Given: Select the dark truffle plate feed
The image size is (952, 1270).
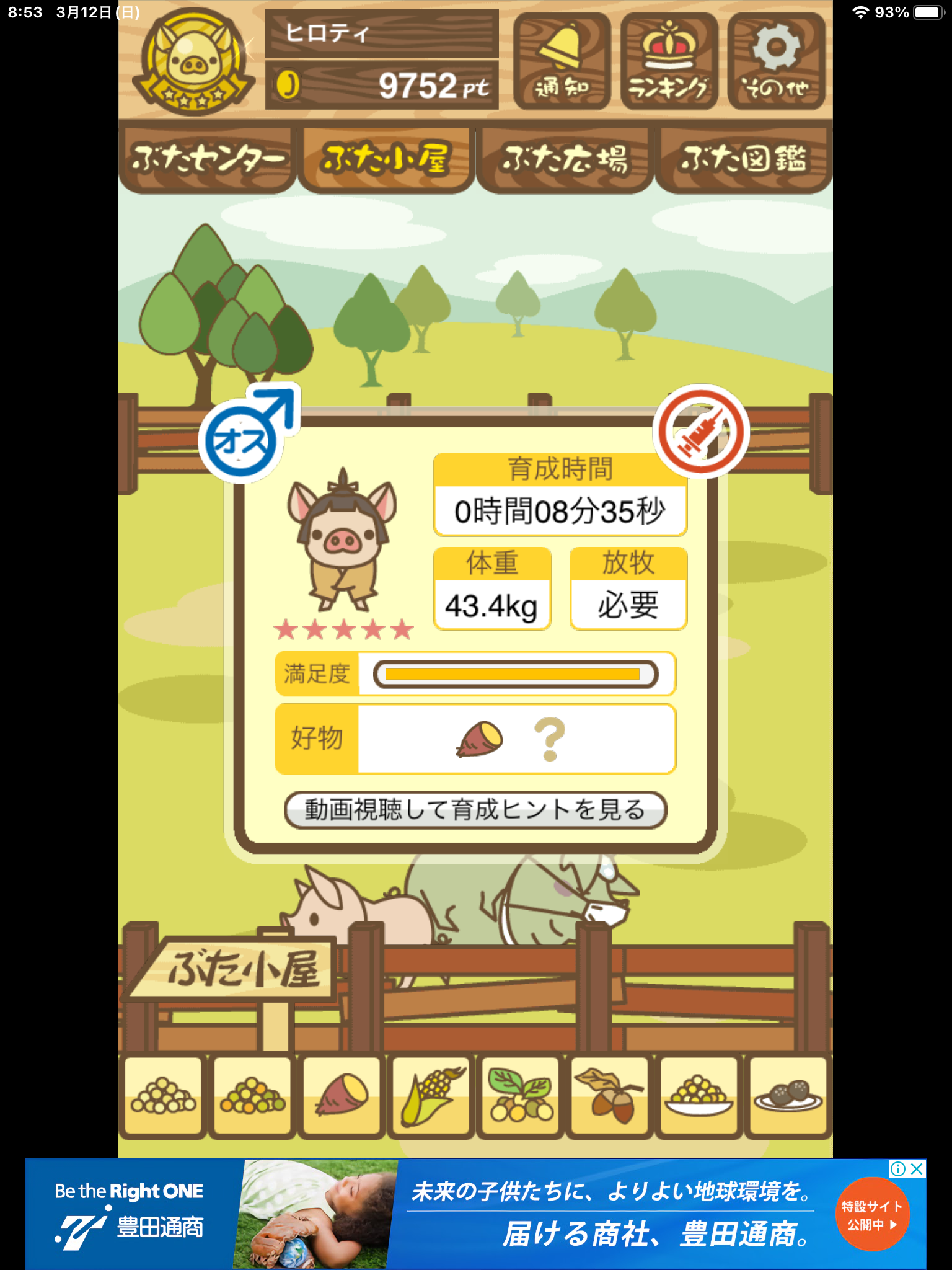Looking at the screenshot, I should tap(788, 1096).
